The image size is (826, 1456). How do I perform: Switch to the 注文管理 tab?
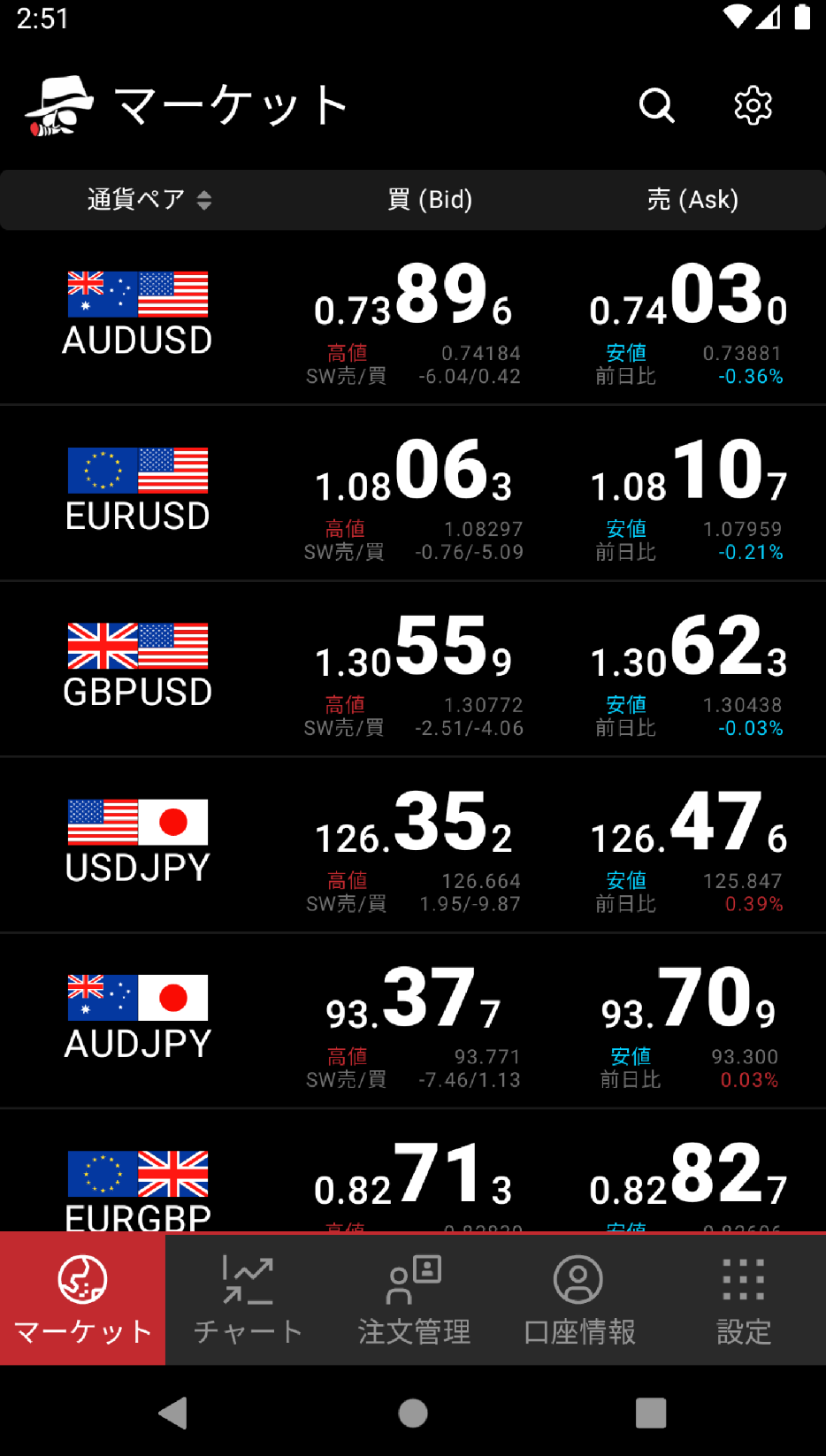413,1299
